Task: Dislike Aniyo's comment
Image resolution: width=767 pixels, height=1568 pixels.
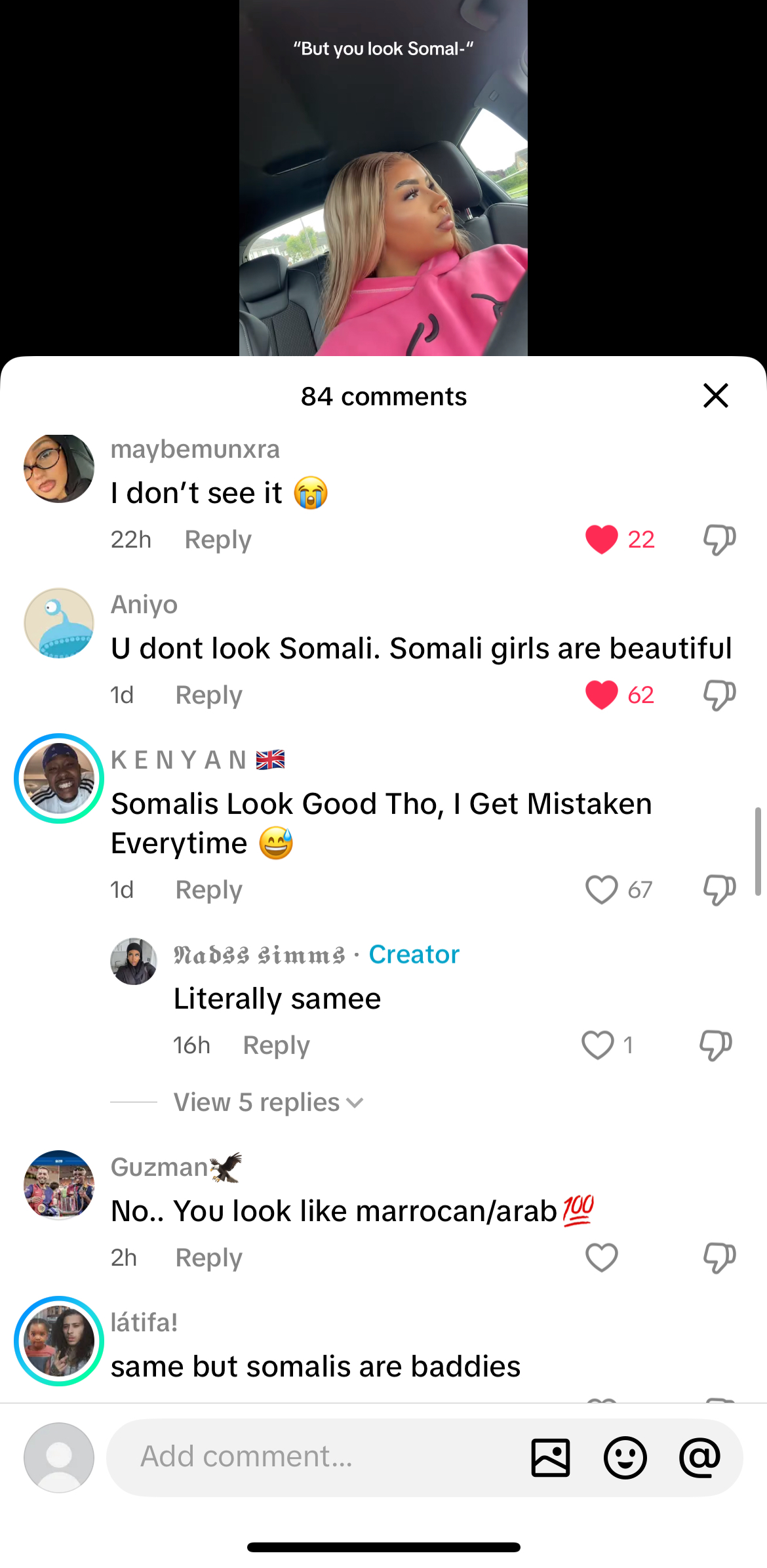Action: (719, 694)
